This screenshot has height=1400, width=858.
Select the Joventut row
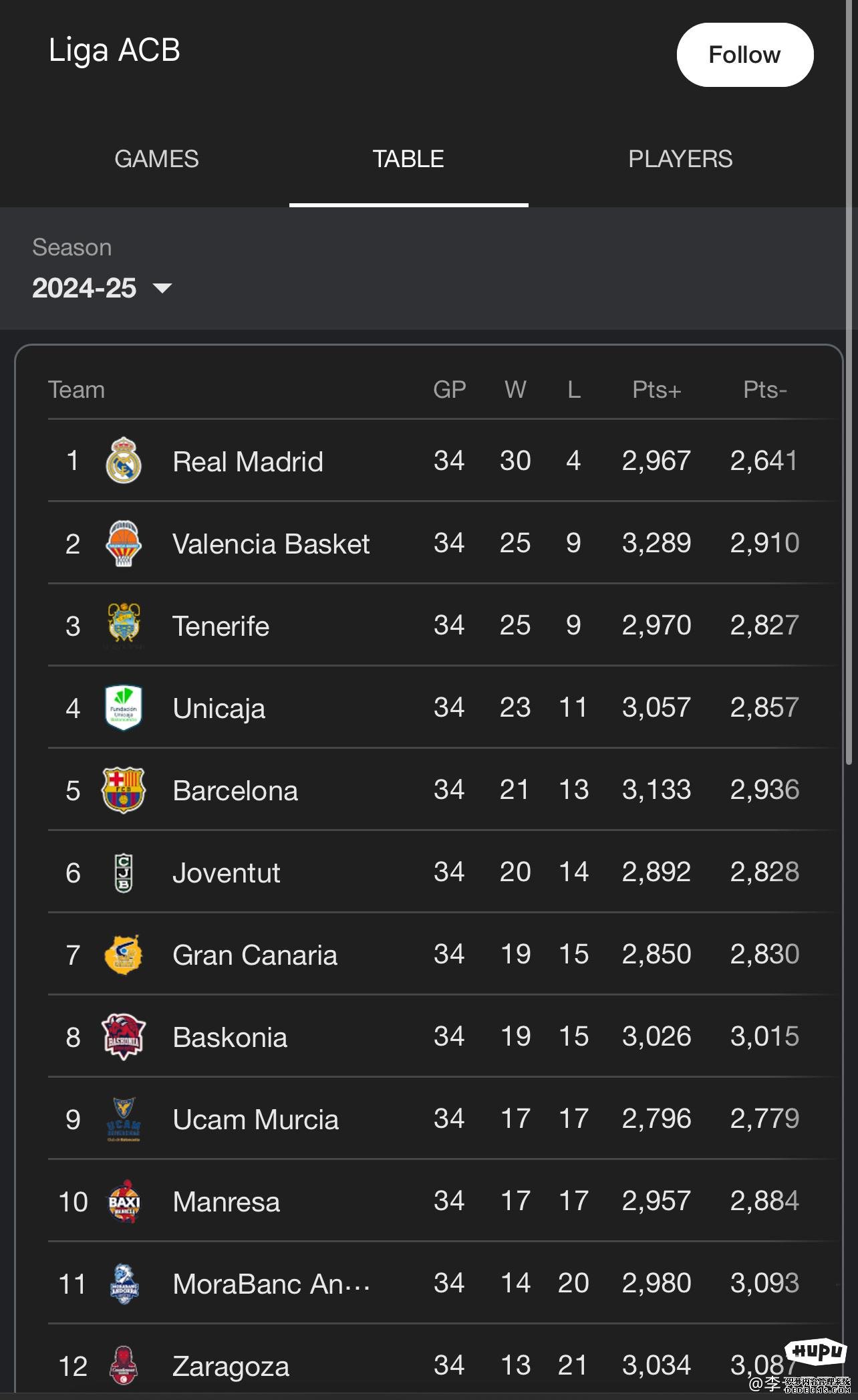click(x=444, y=872)
